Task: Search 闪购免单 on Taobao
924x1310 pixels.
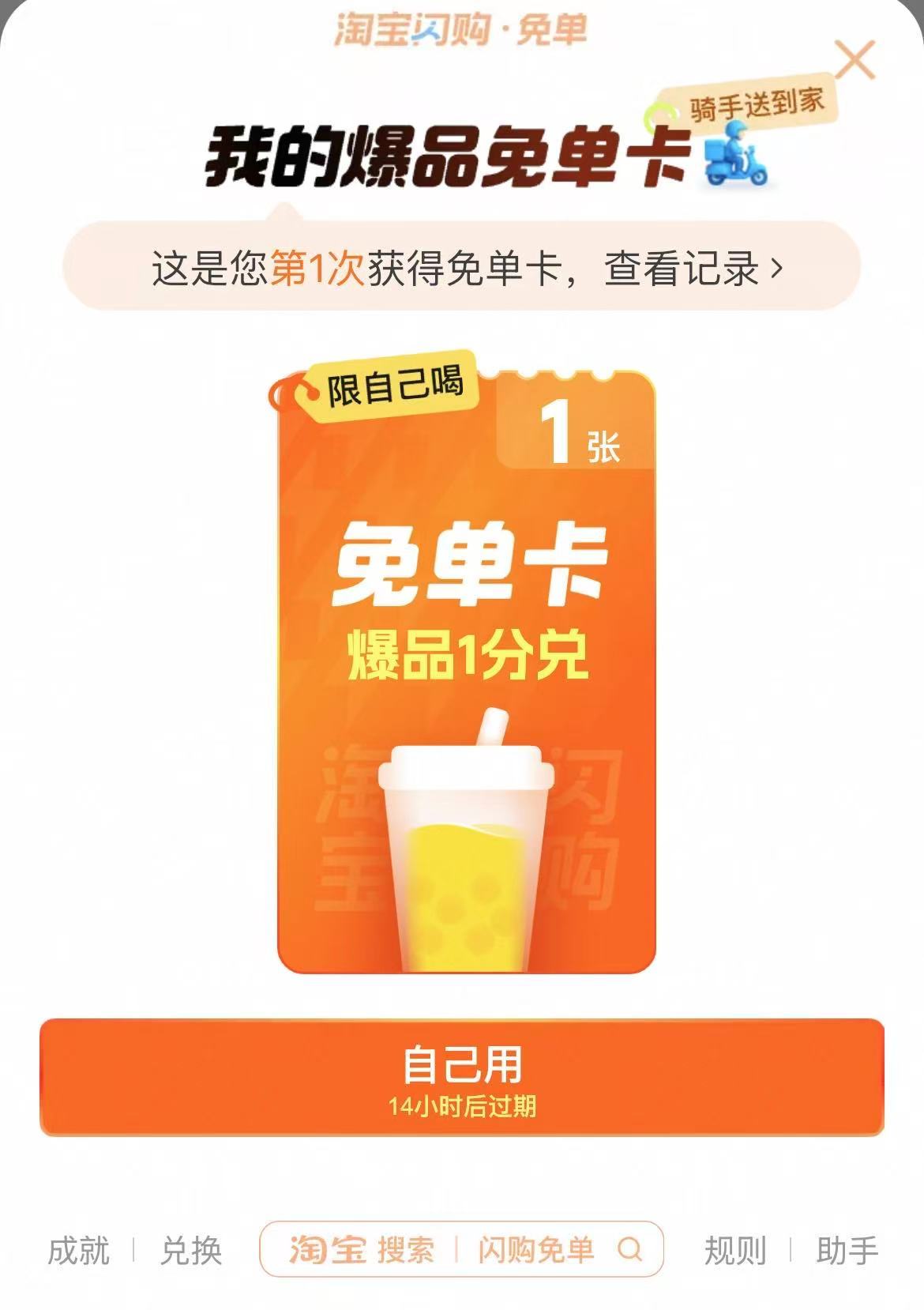Action: coord(461,1249)
